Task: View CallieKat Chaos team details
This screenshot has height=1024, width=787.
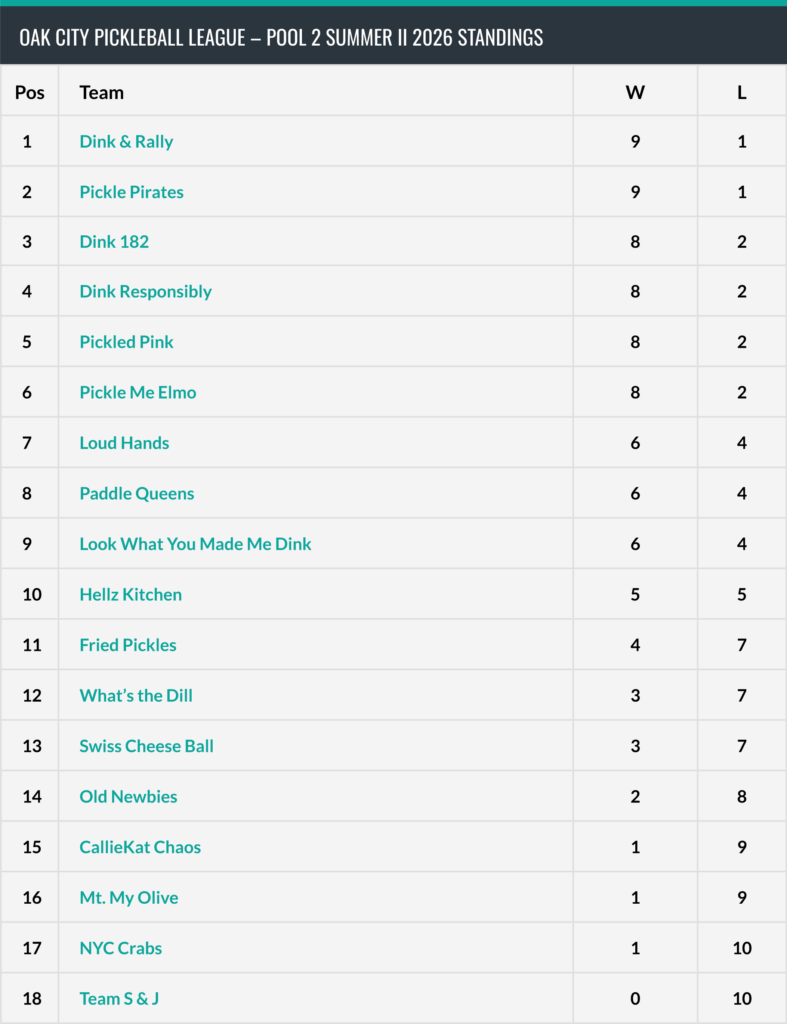Action: coord(140,847)
